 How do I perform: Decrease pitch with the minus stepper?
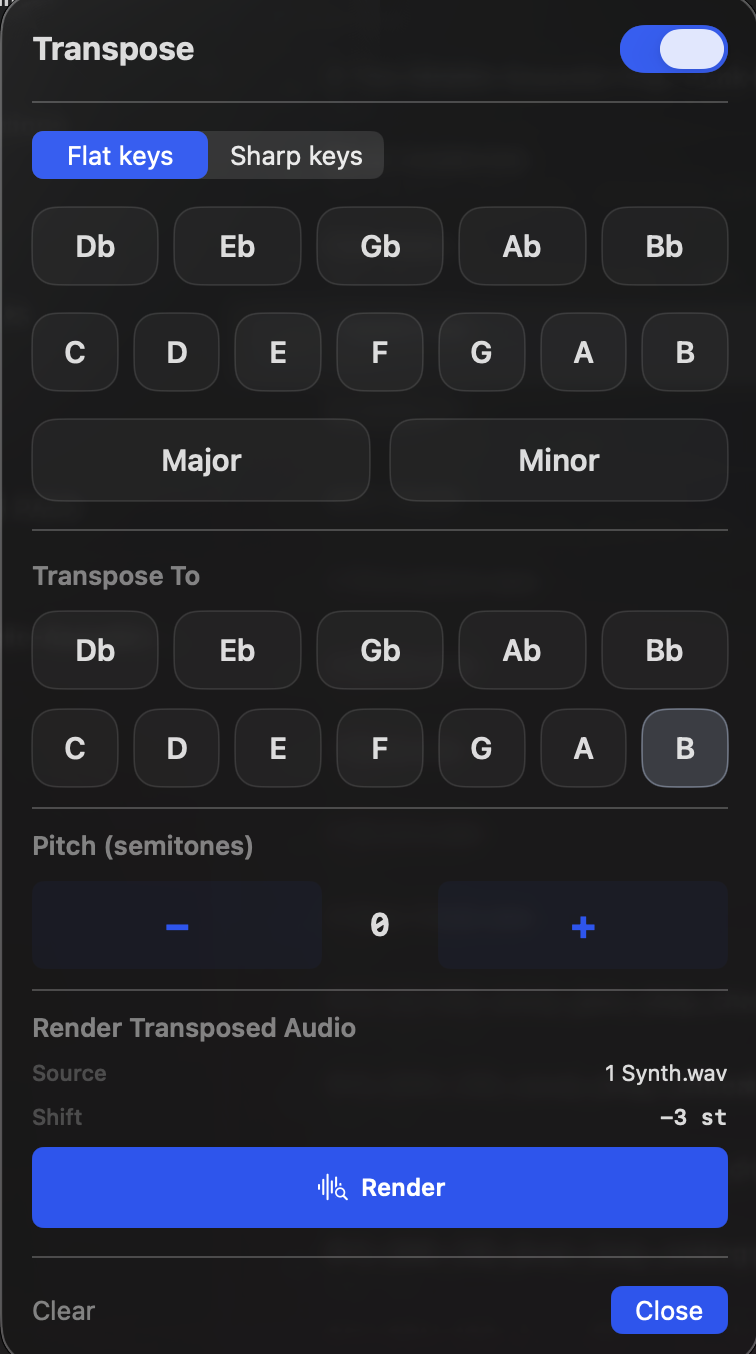pos(177,926)
